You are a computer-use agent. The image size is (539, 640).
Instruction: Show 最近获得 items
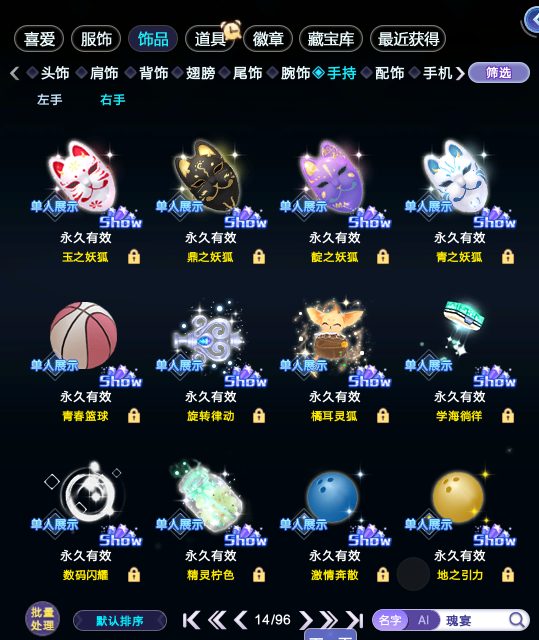[x=408, y=39]
